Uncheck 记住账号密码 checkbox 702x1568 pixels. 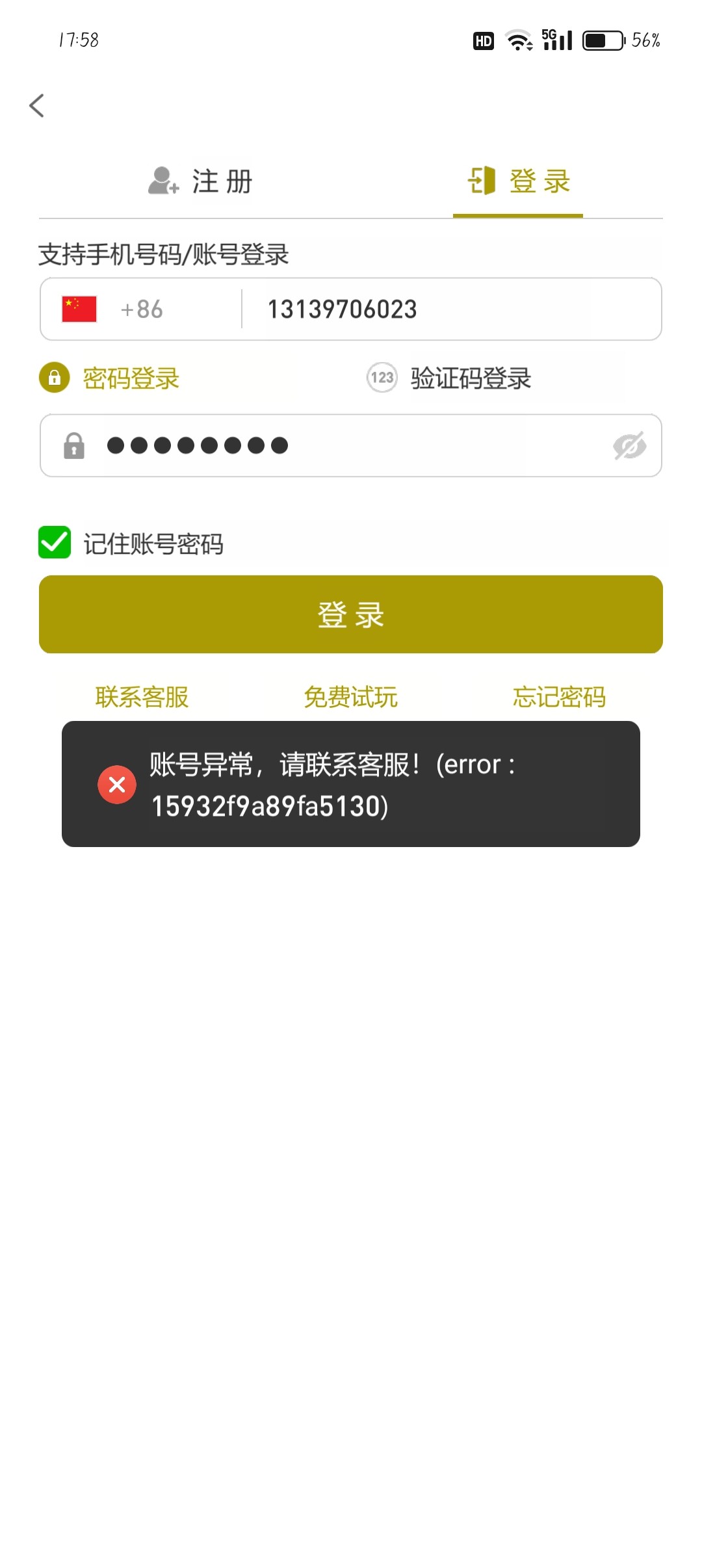(55, 542)
